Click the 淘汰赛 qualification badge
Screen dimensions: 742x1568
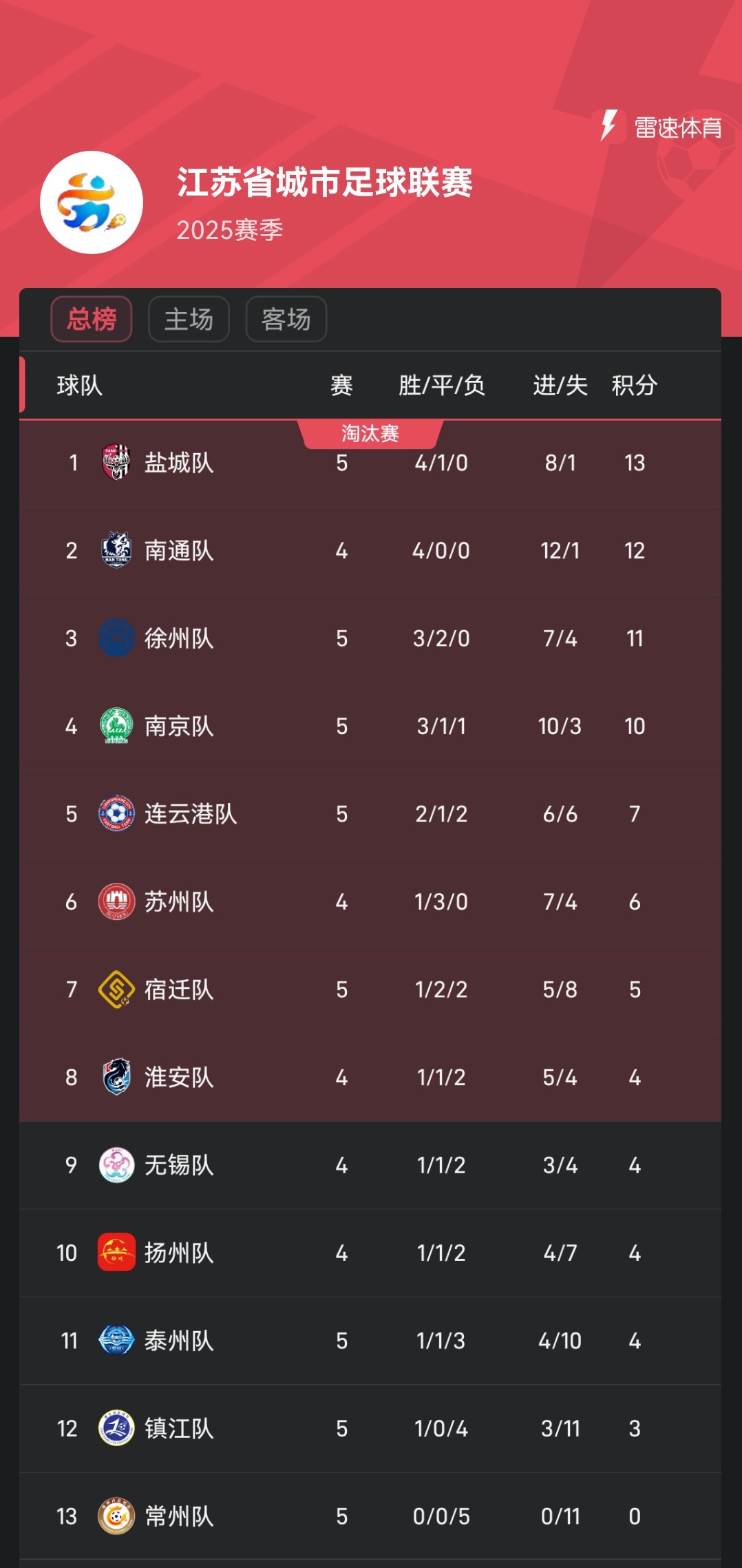pyautogui.click(x=370, y=432)
